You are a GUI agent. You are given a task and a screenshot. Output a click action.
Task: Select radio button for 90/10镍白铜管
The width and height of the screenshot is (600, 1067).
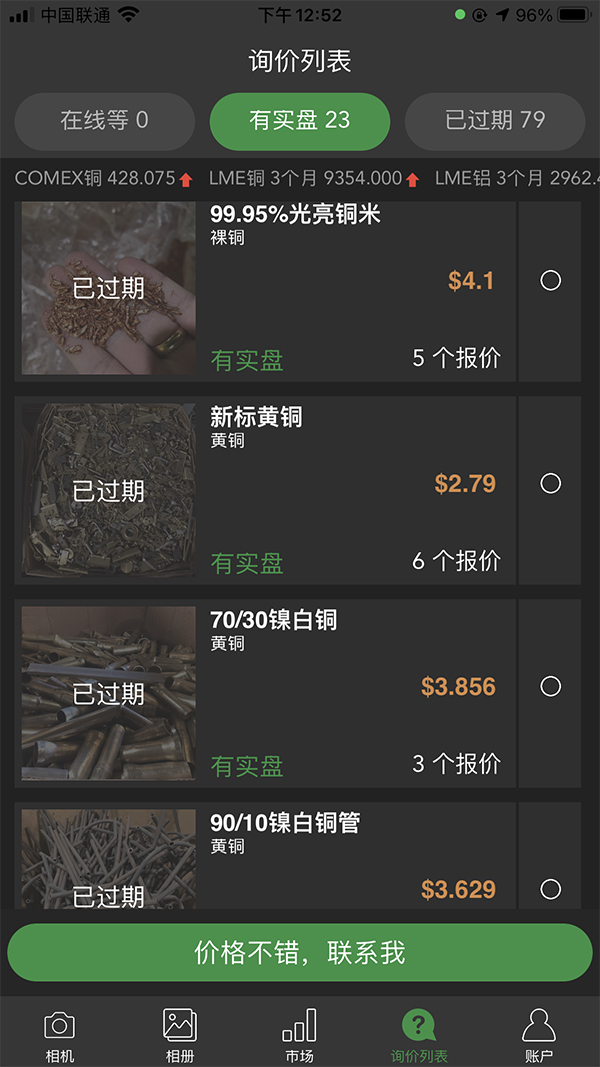pyautogui.click(x=550, y=889)
